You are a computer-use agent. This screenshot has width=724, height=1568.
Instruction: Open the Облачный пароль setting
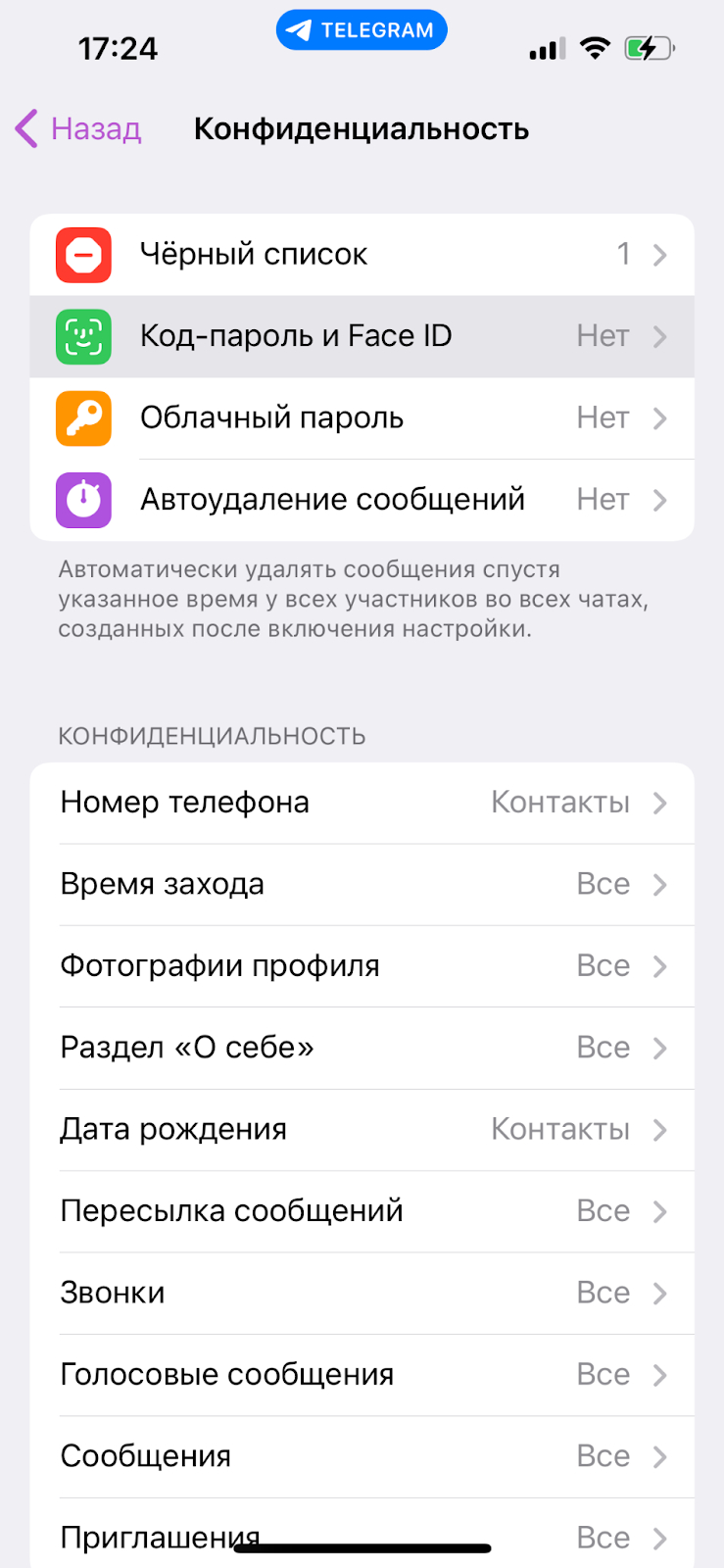362,418
